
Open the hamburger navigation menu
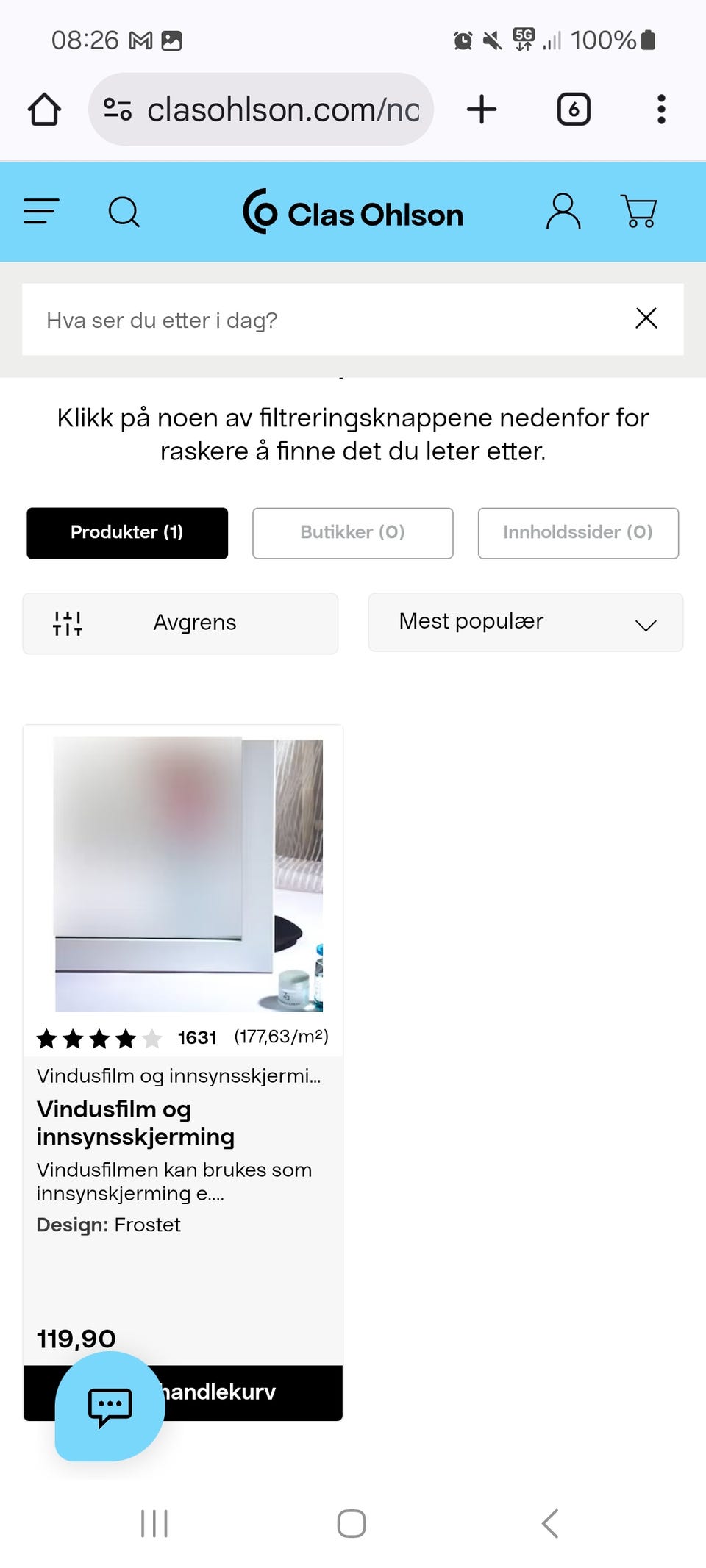click(x=41, y=212)
